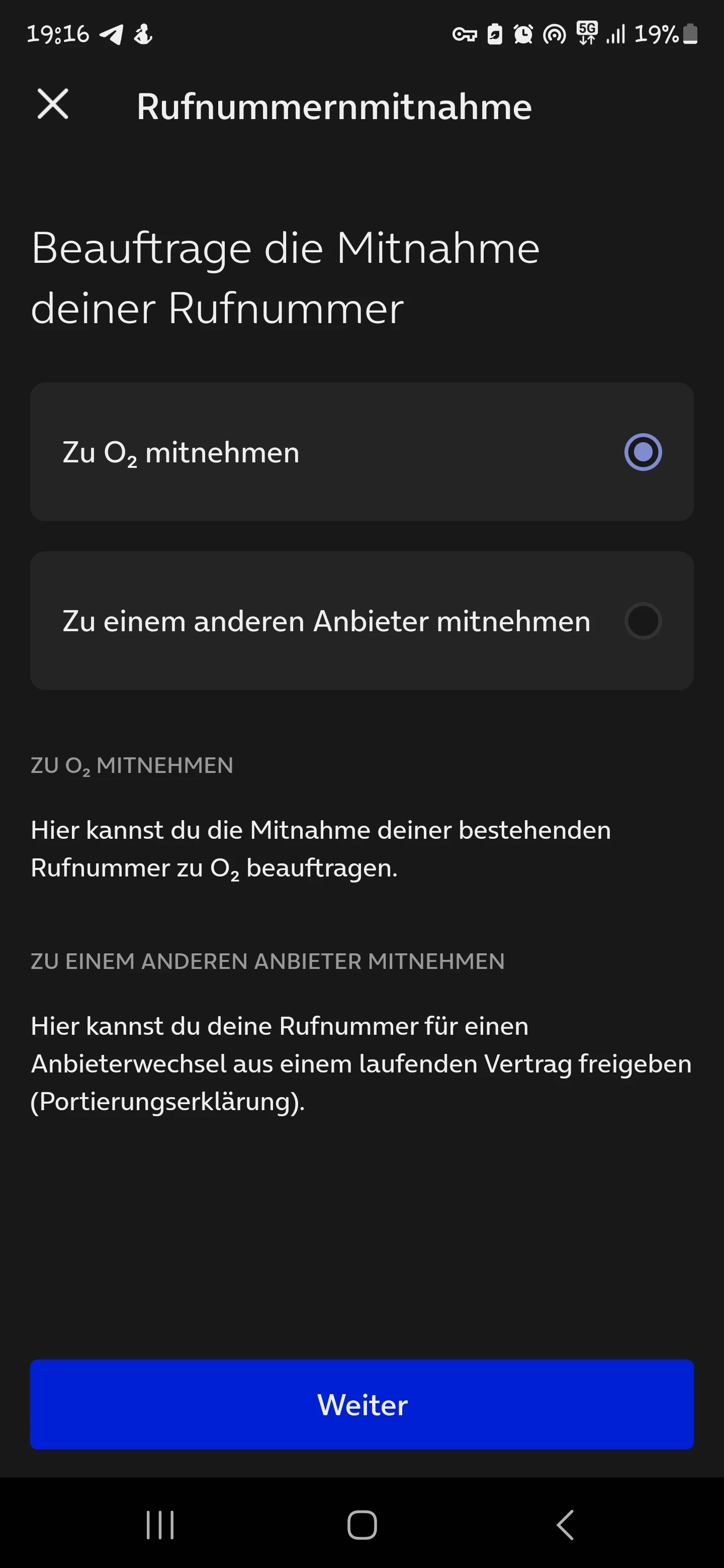The image size is (724, 1568).
Task: Open recent apps from navigation bar
Action: (160, 1525)
